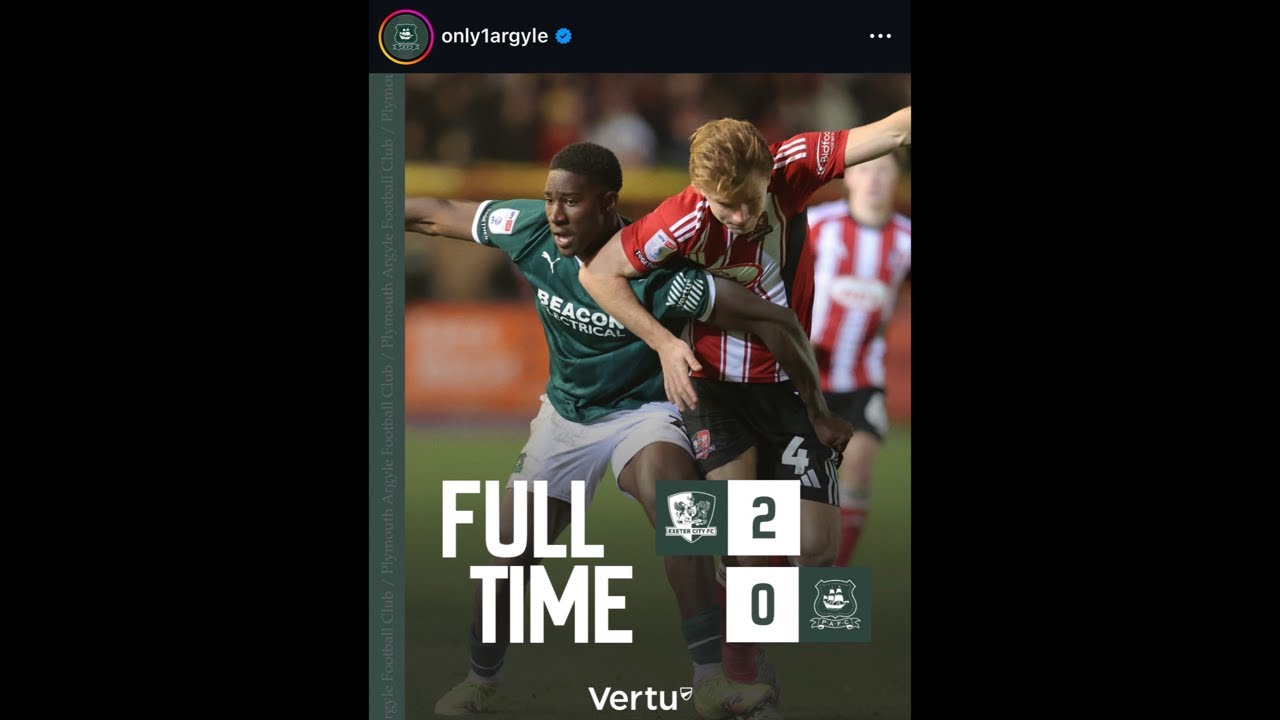This screenshot has width=1280, height=720.
Task: Open the post's three-dot options menu
Action: [880, 36]
